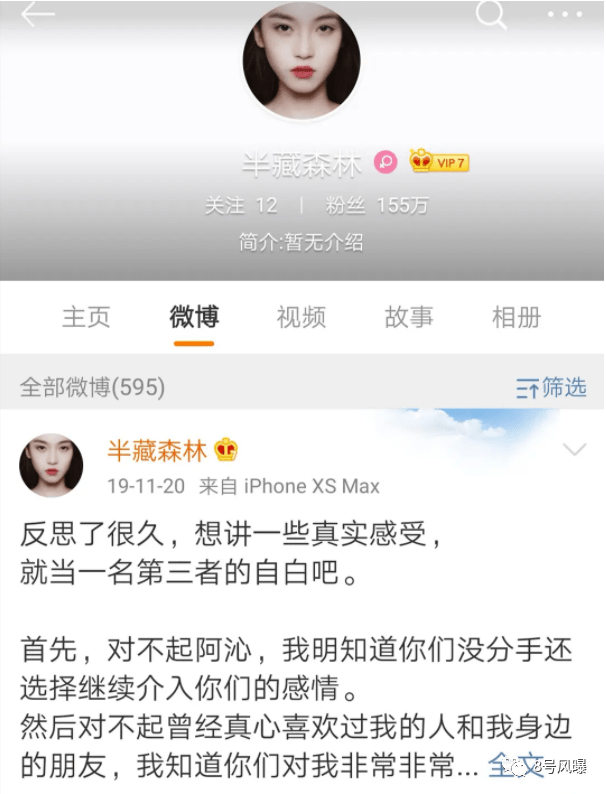
Task: View the 粉丝 155万 followers list
Action: click(377, 206)
